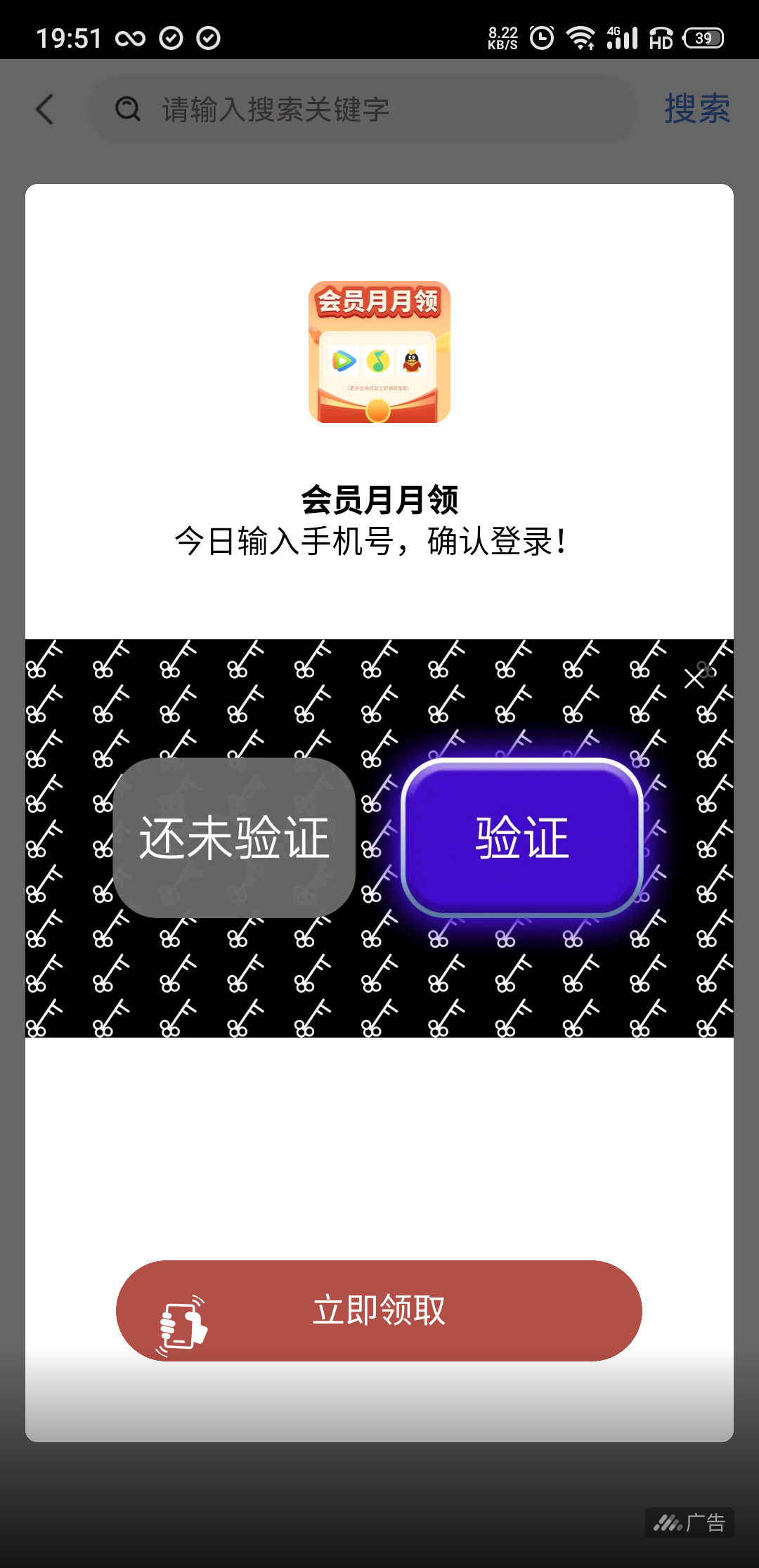The height and width of the screenshot is (1568, 759).
Task: Tap the purple 验证 button
Action: pos(521,837)
